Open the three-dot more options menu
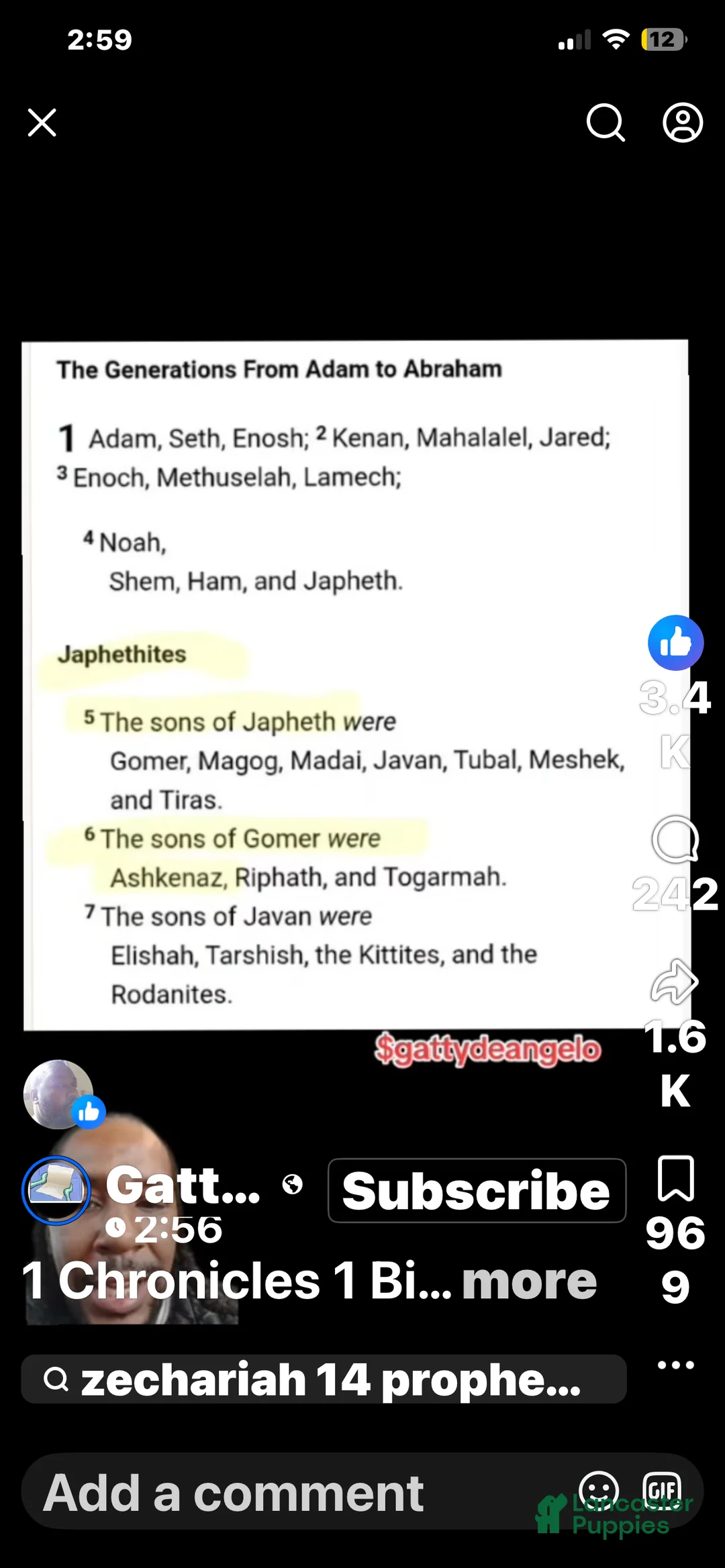This screenshot has height=1568, width=725. click(x=675, y=1365)
